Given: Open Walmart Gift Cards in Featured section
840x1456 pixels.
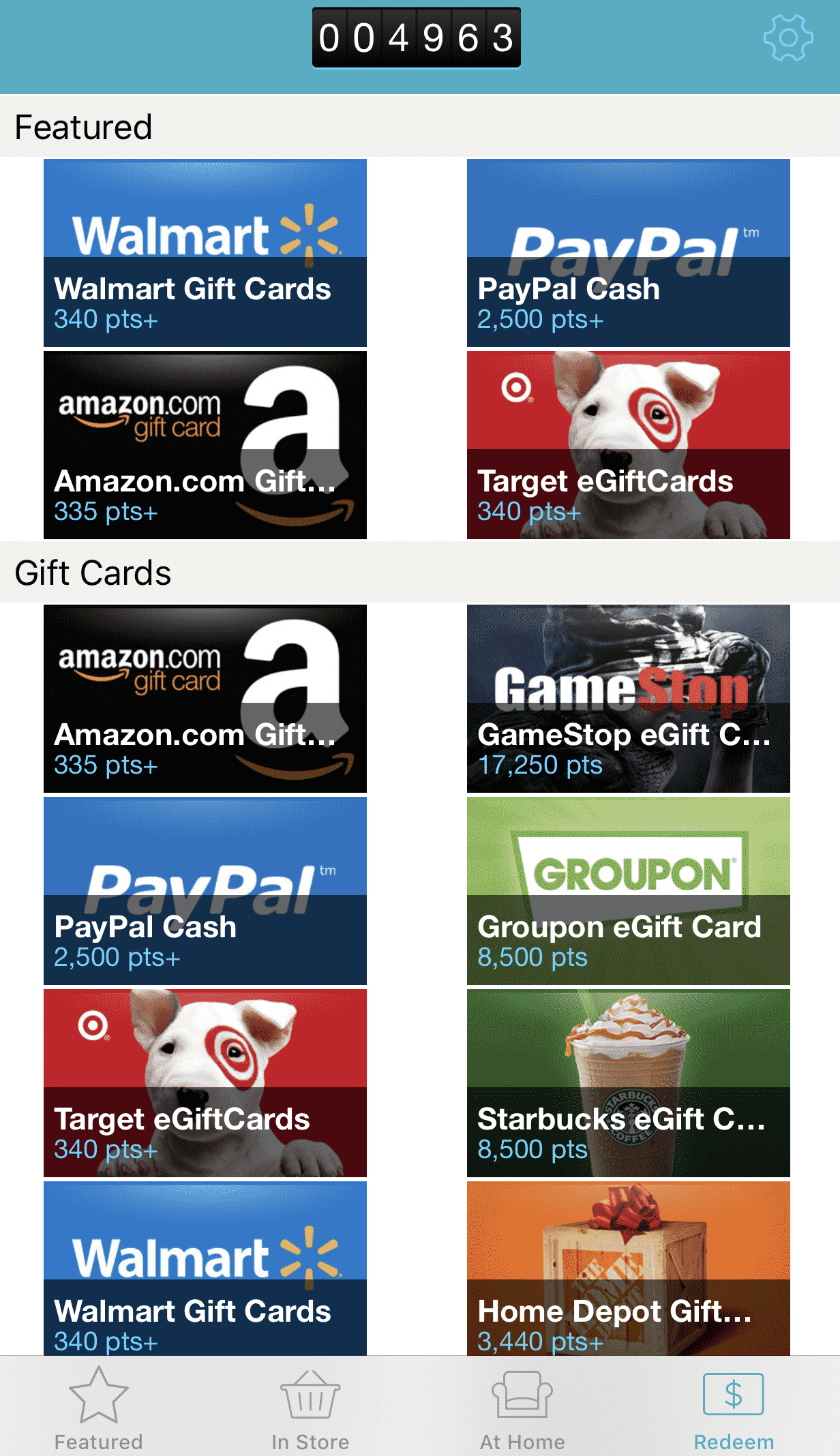Looking at the screenshot, I should [205, 253].
